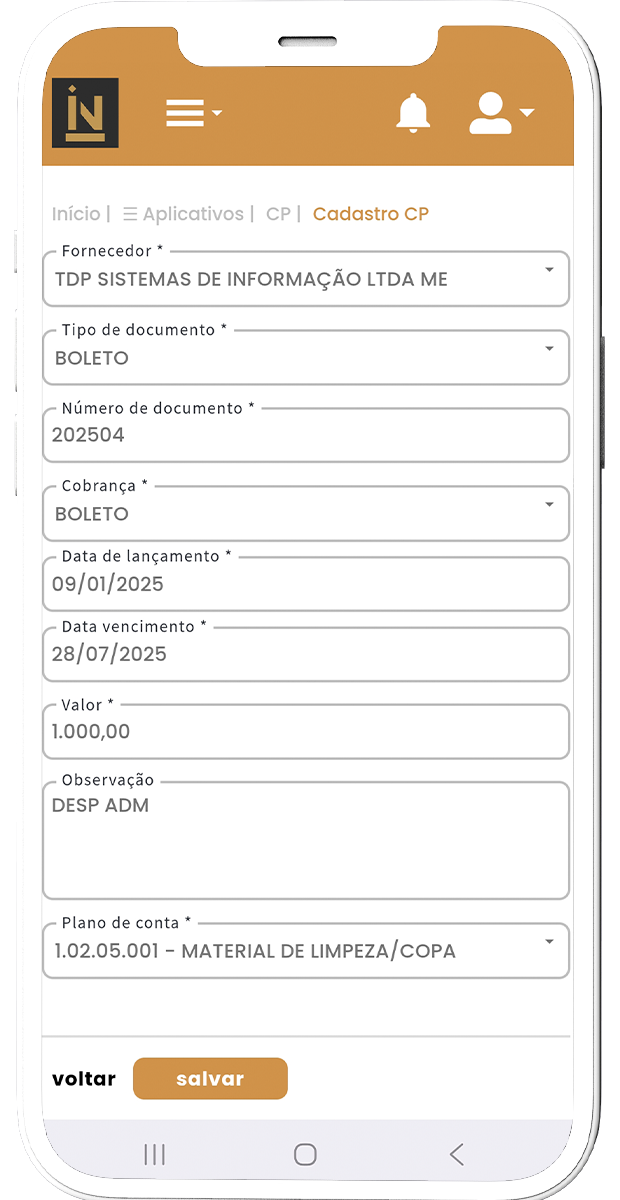Open the notifications bell
This screenshot has height=1200, width=620.
tap(413, 113)
